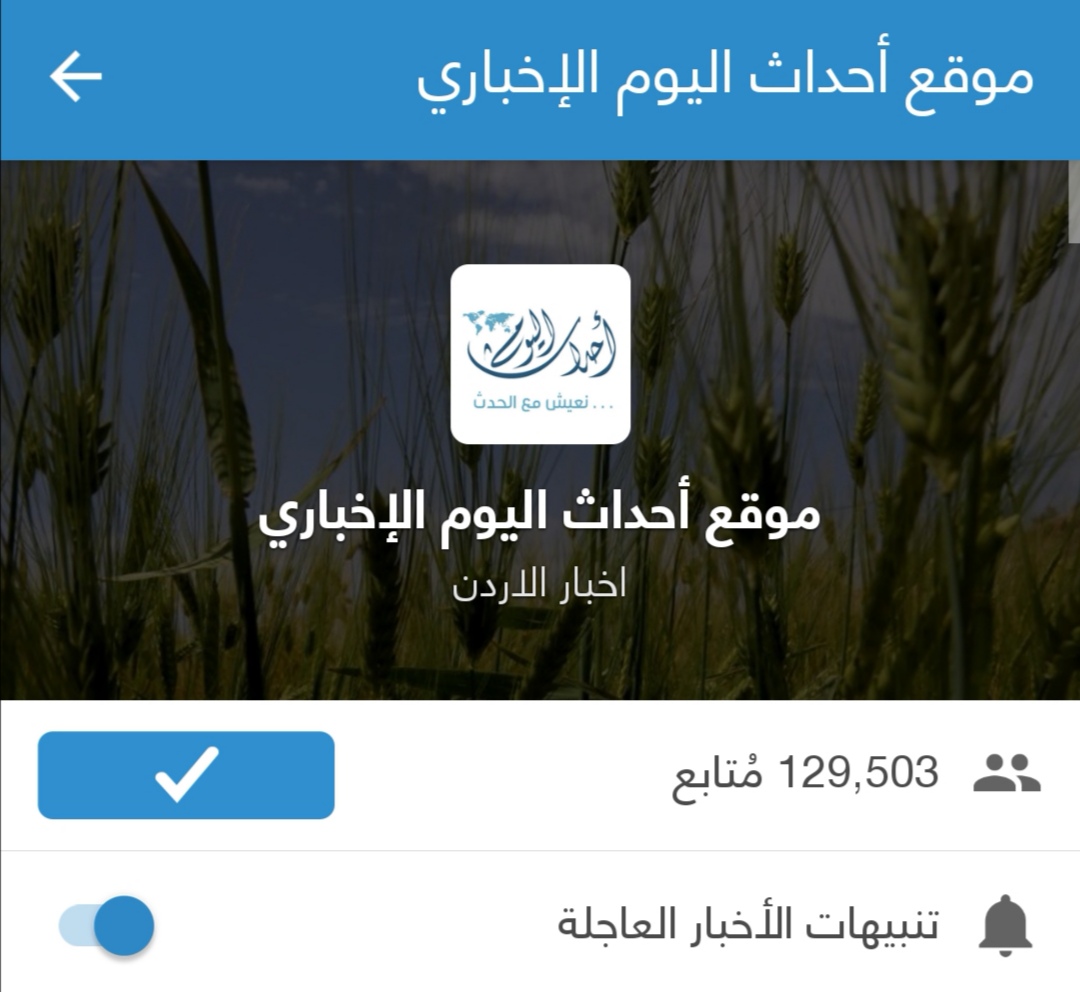Go back using the header arrow

point(76,78)
